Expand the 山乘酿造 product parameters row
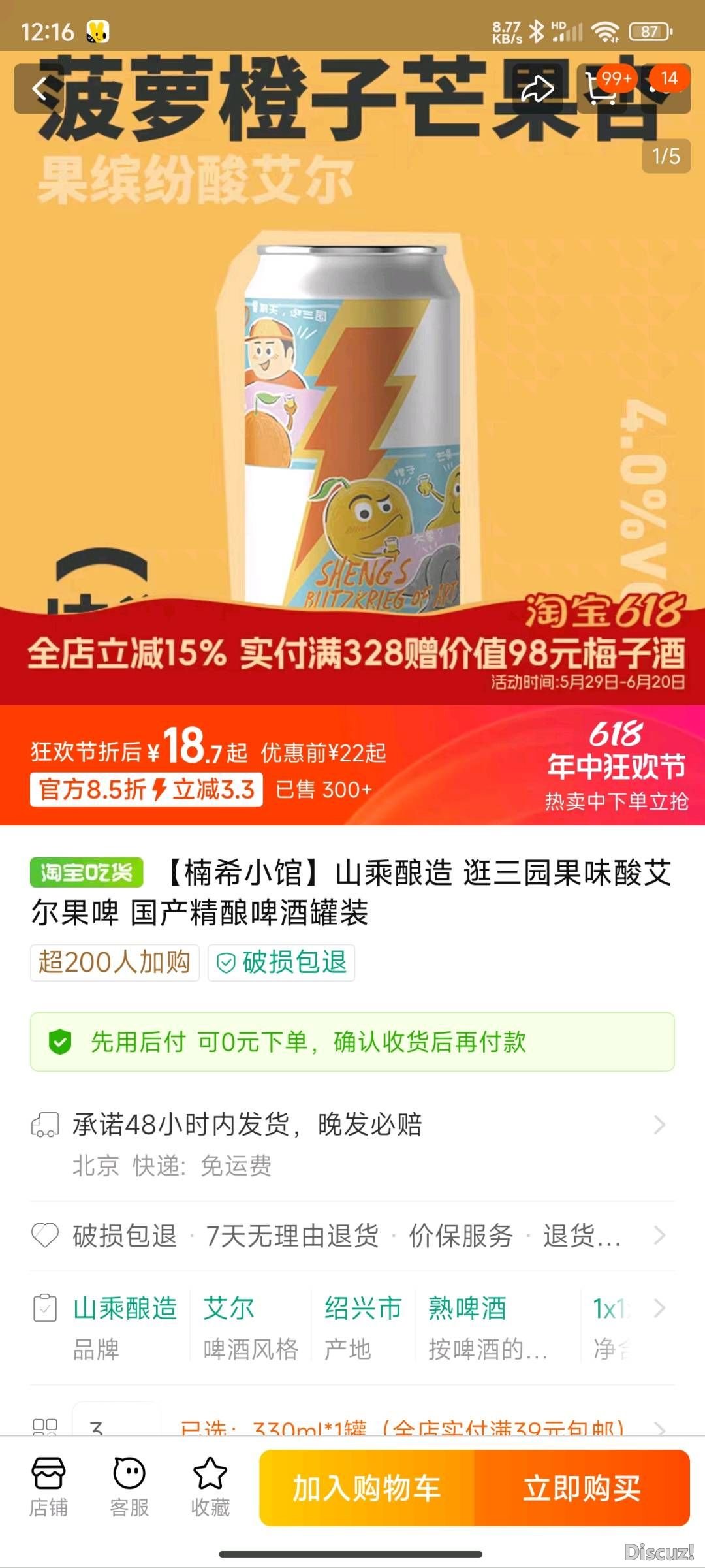Image resolution: width=705 pixels, height=1568 pixels. (x=352, y=1327)
